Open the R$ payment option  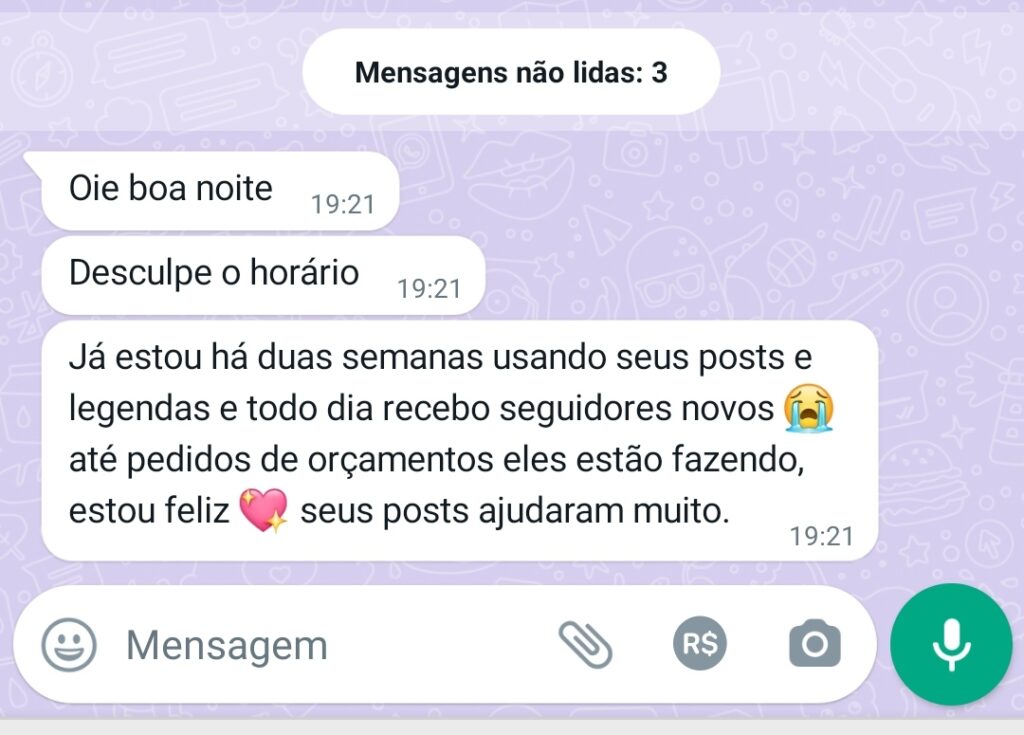tap(700, 644)
